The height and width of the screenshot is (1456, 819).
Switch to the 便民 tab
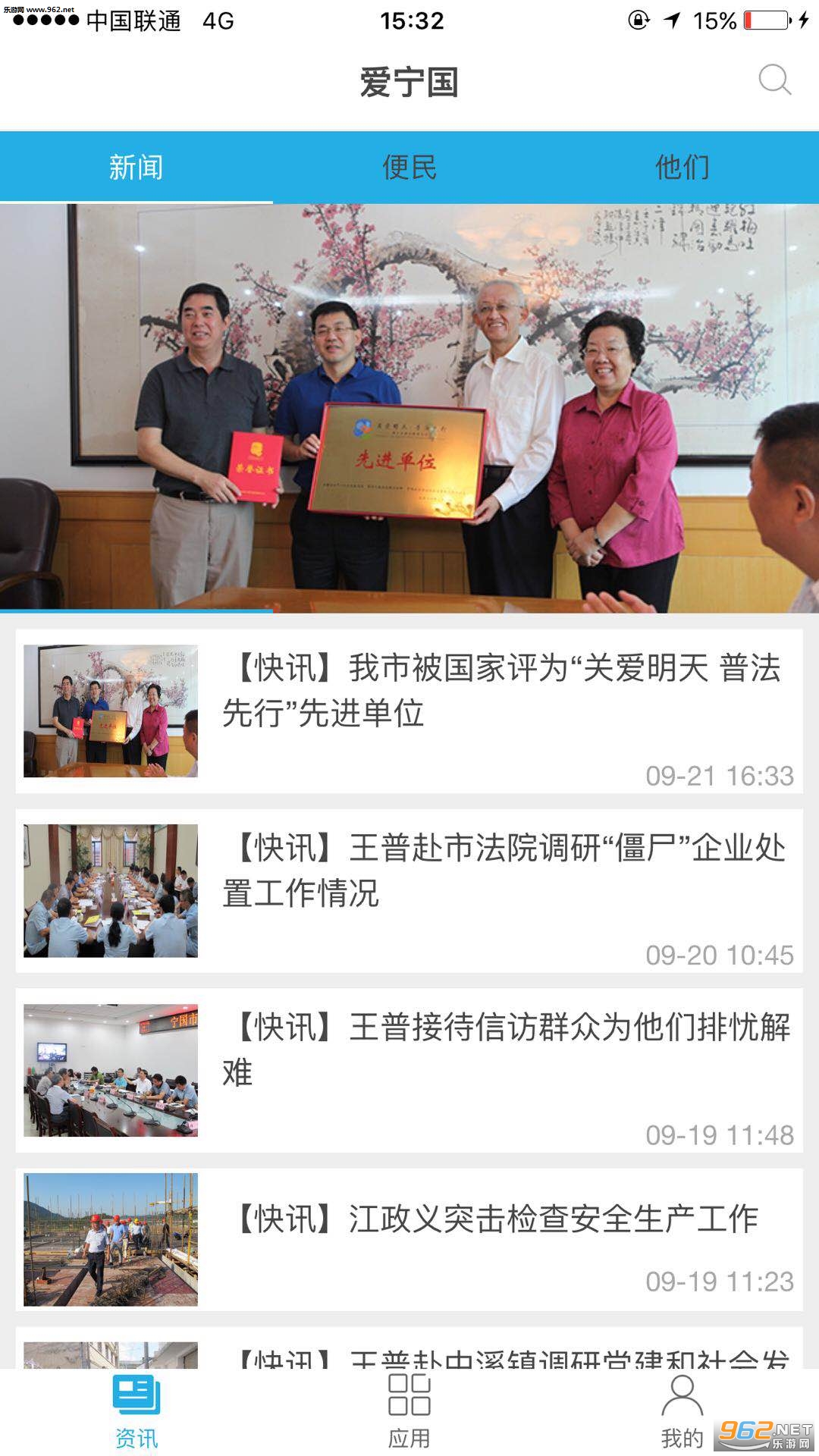click(409, 167)
